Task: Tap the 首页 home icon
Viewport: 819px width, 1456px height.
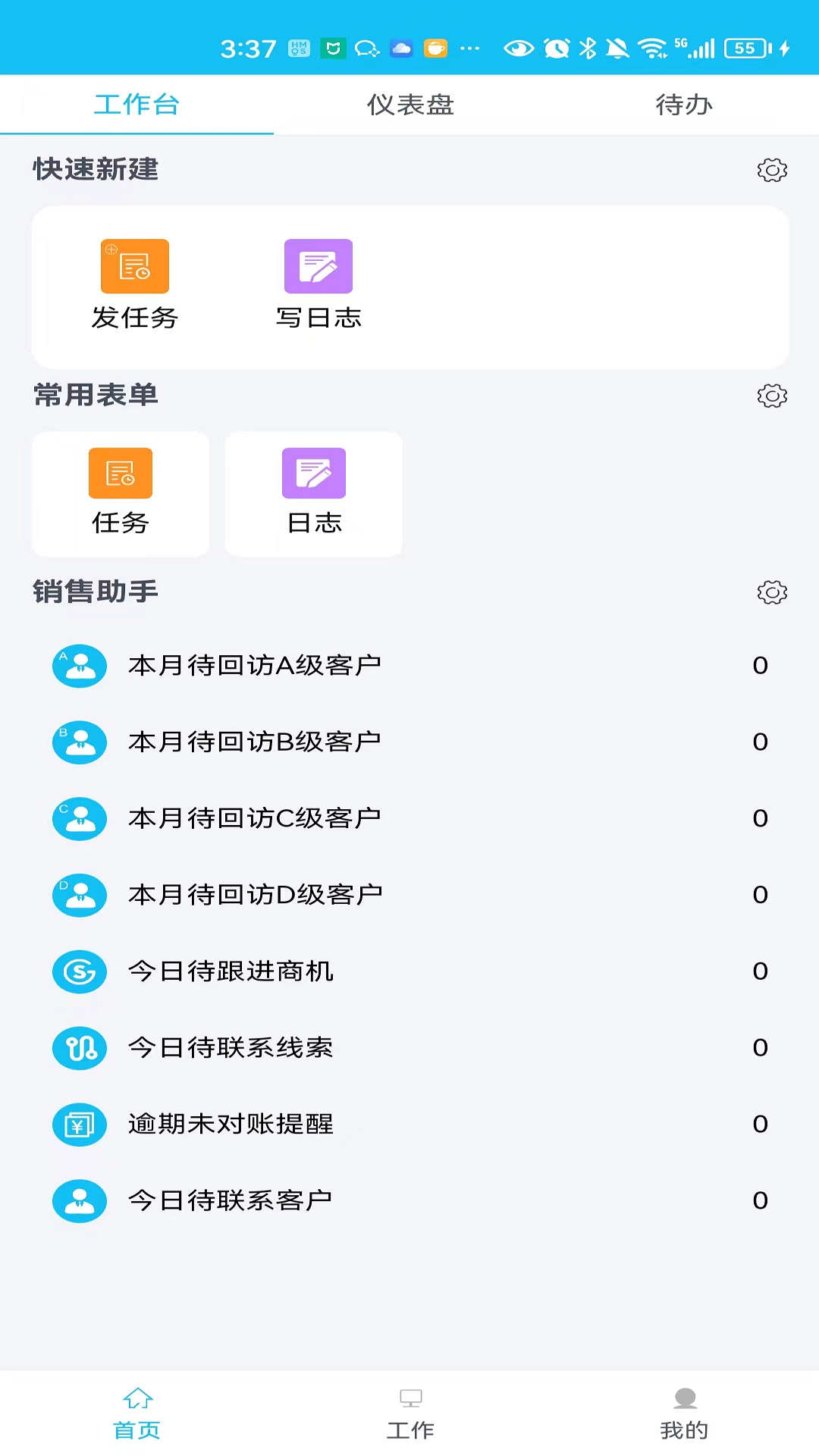Action: coord(136,1399)
